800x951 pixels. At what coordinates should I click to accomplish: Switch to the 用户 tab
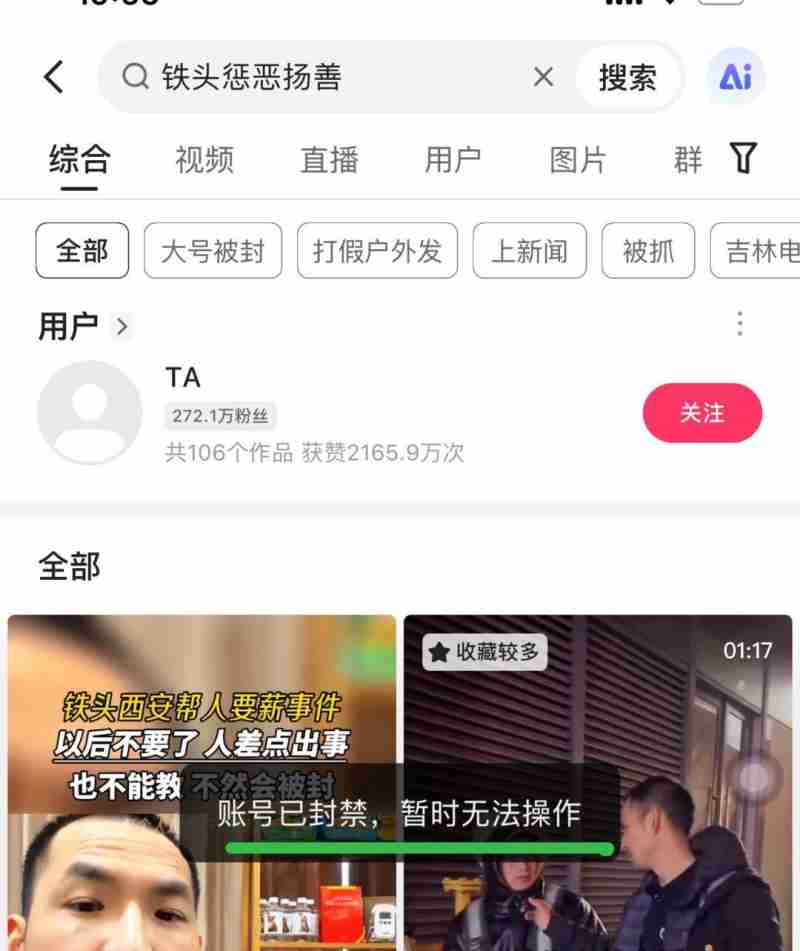pyautogui.click(x=453, y=159)
